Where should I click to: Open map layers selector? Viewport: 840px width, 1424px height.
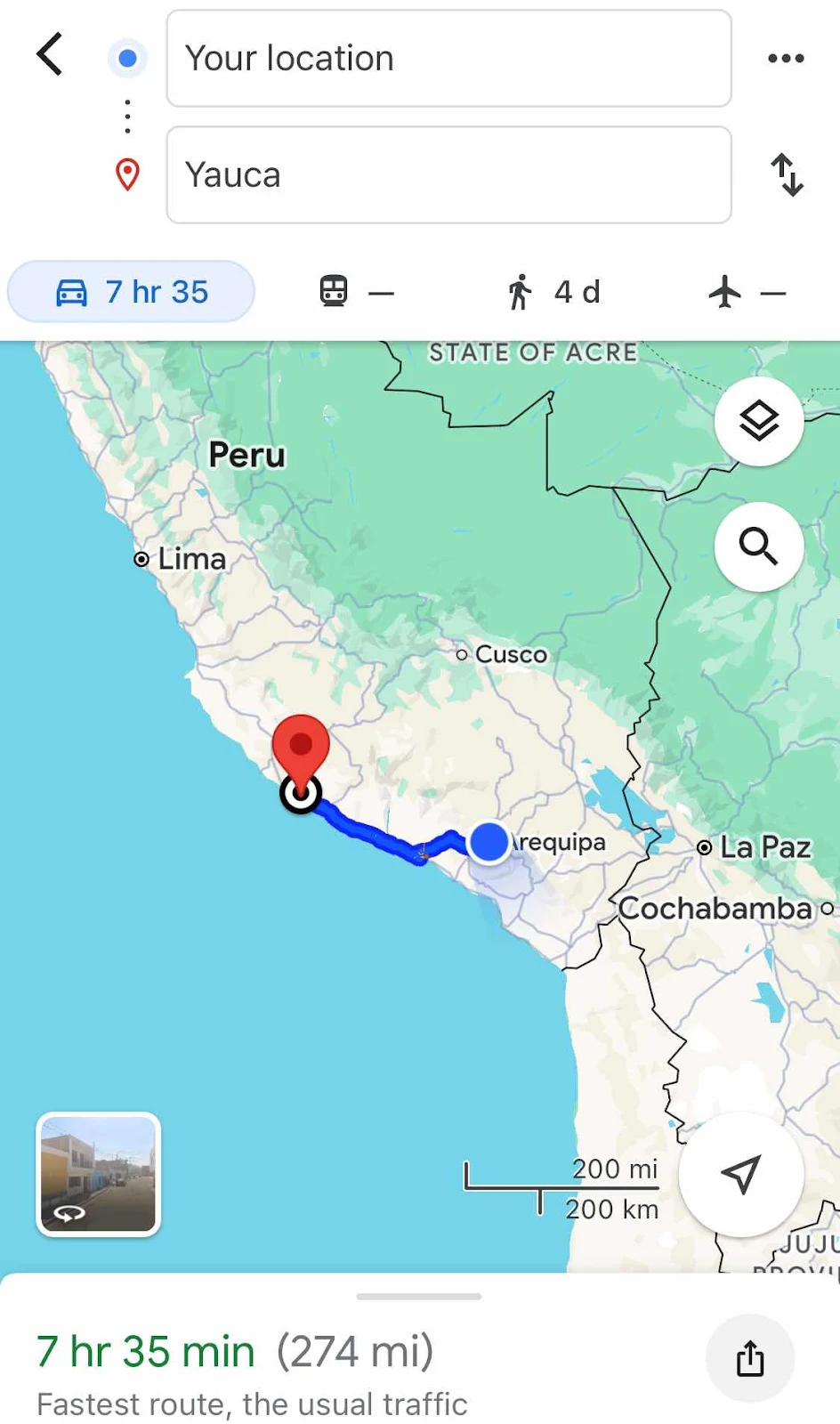[x=758, y=421]
